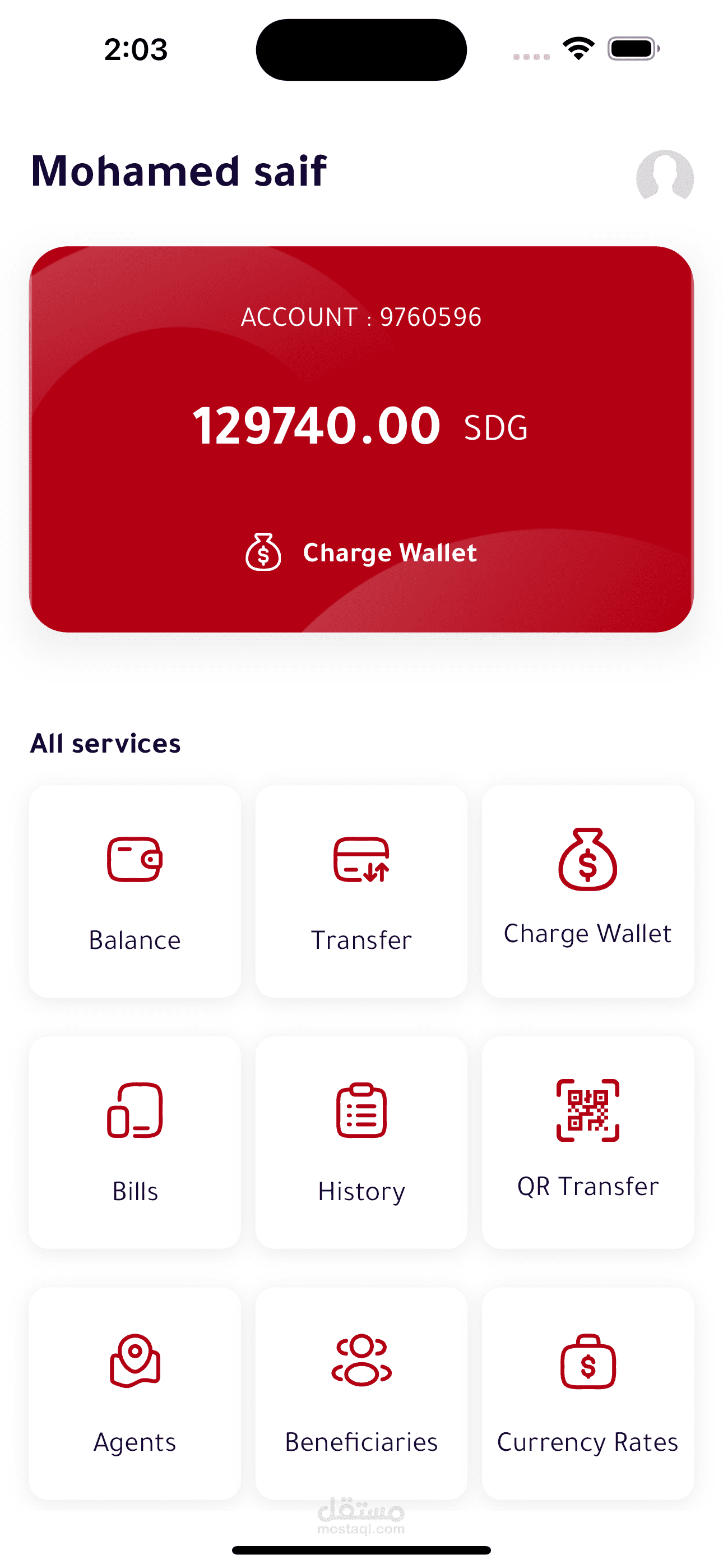723x1568 pixels.
Task: Go to Bills
Action: click(x=135, y=1142)
